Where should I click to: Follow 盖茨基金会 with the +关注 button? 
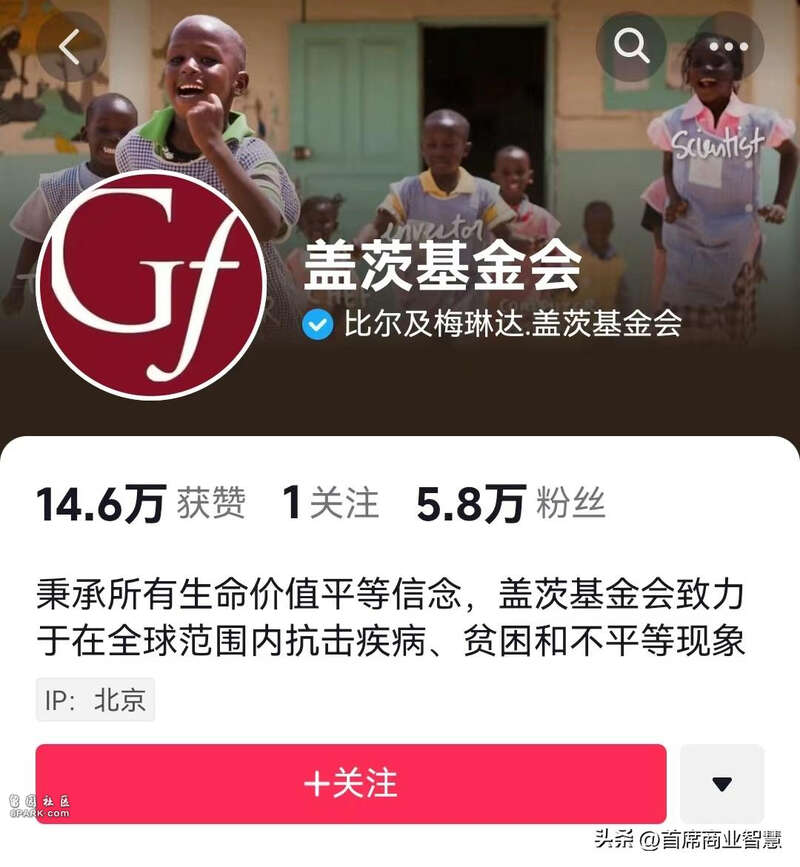(x=351, y=784)
